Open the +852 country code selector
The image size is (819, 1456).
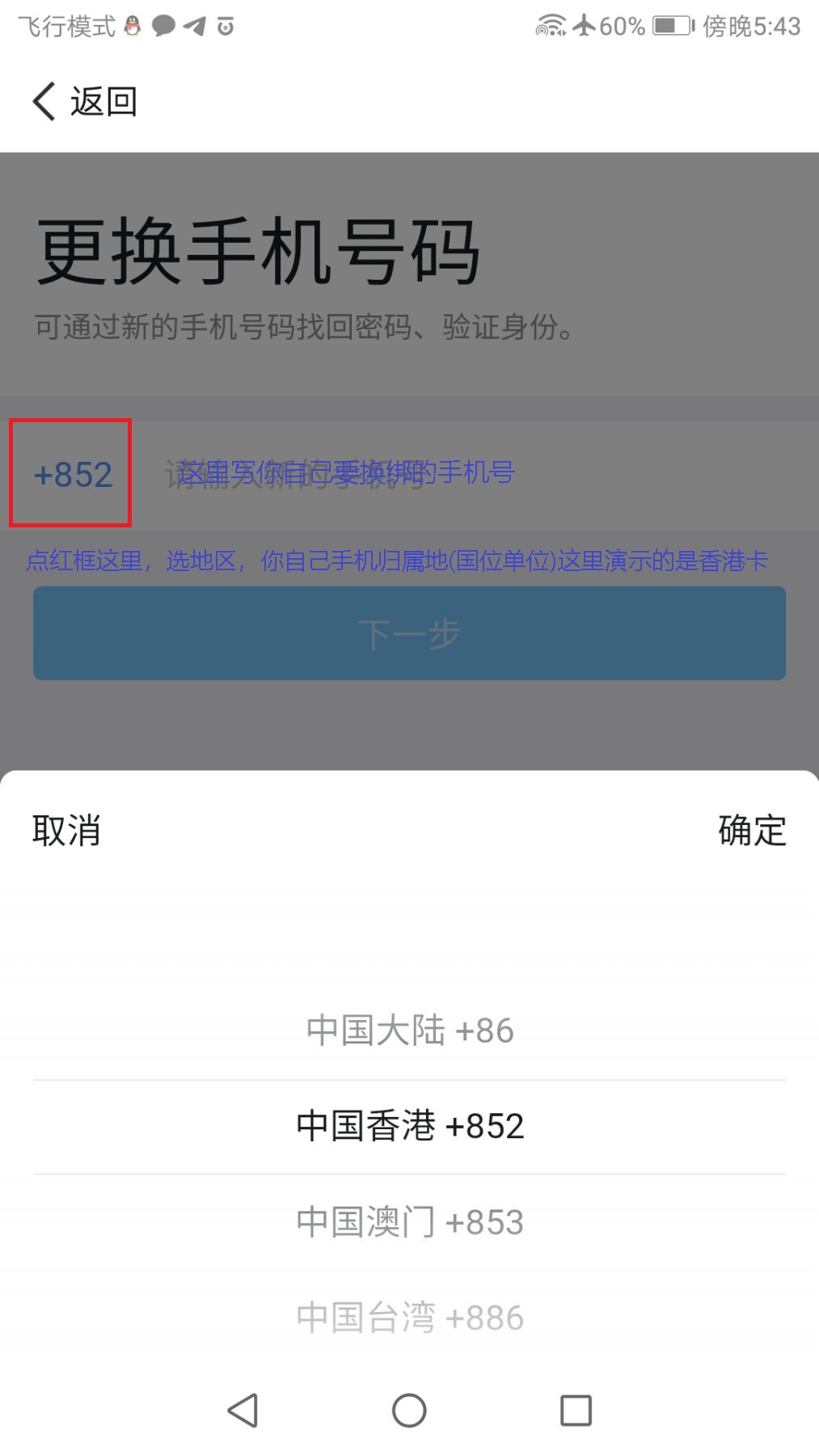(72, 474)
